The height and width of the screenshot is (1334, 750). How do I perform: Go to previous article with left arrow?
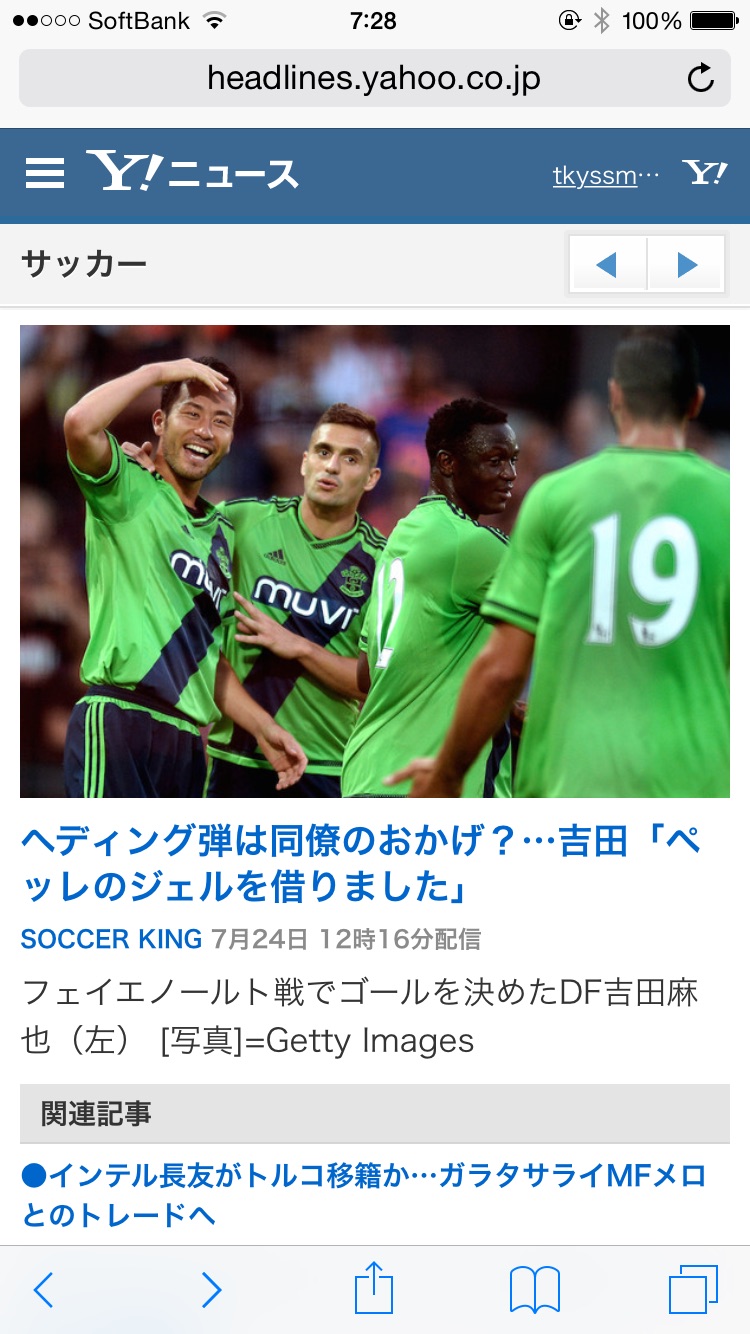tap(607, 265)
